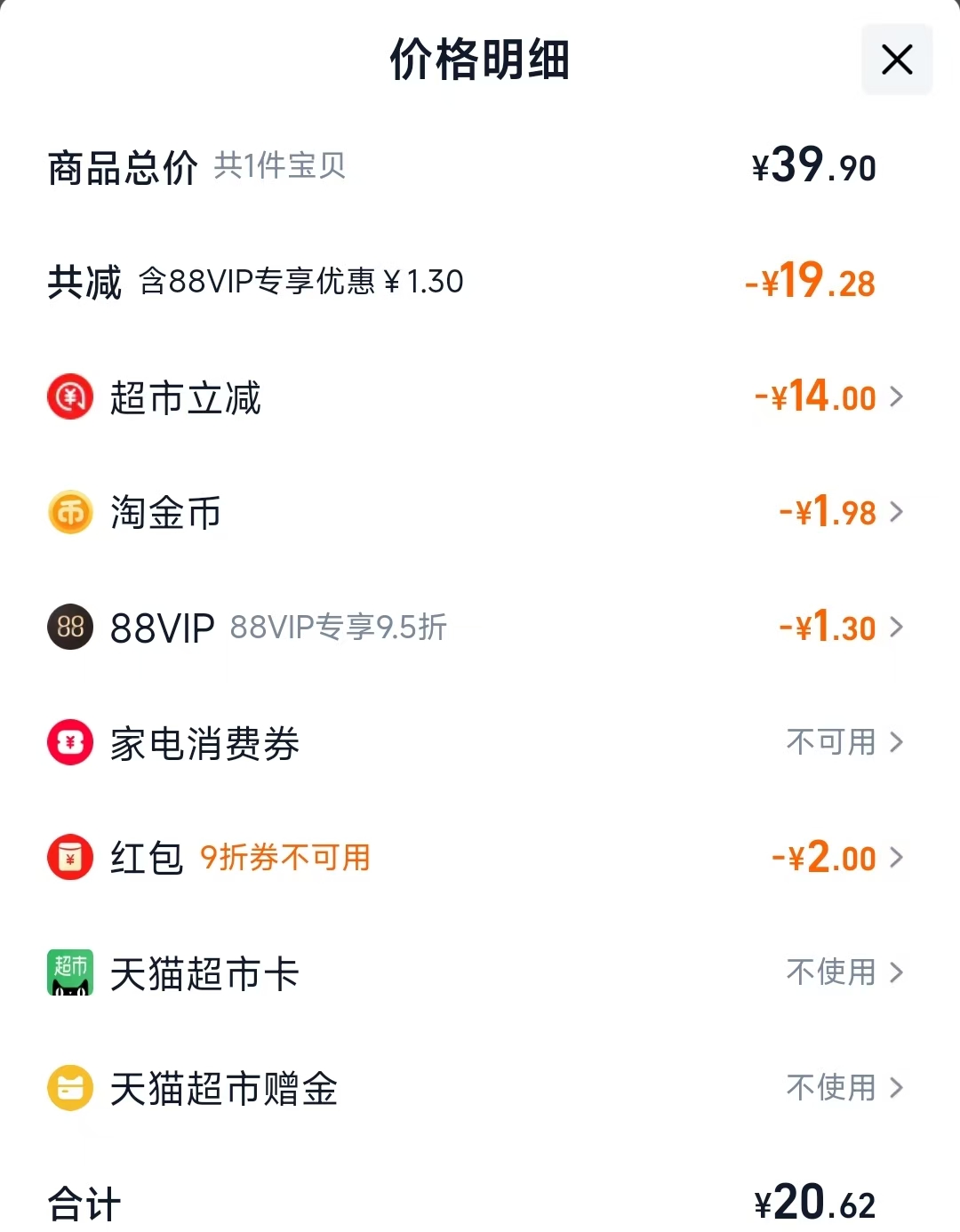Toggle the 天猫超市赠金 不使用 option
This screenshot has height=1232, width=960.
pos(831,1087)
